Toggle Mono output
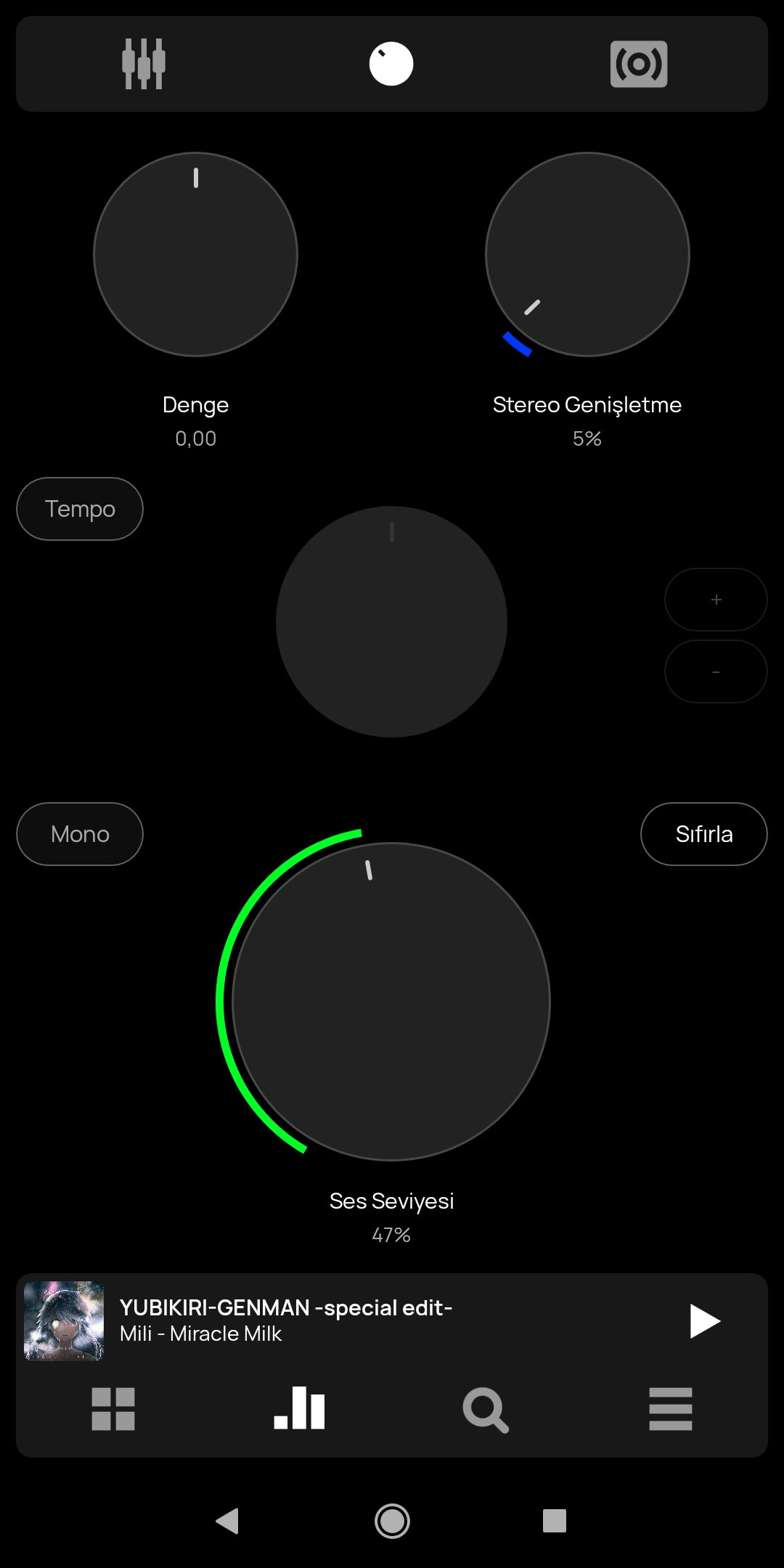The width and height of the screenshot is (784, 1568). (80, 834)
